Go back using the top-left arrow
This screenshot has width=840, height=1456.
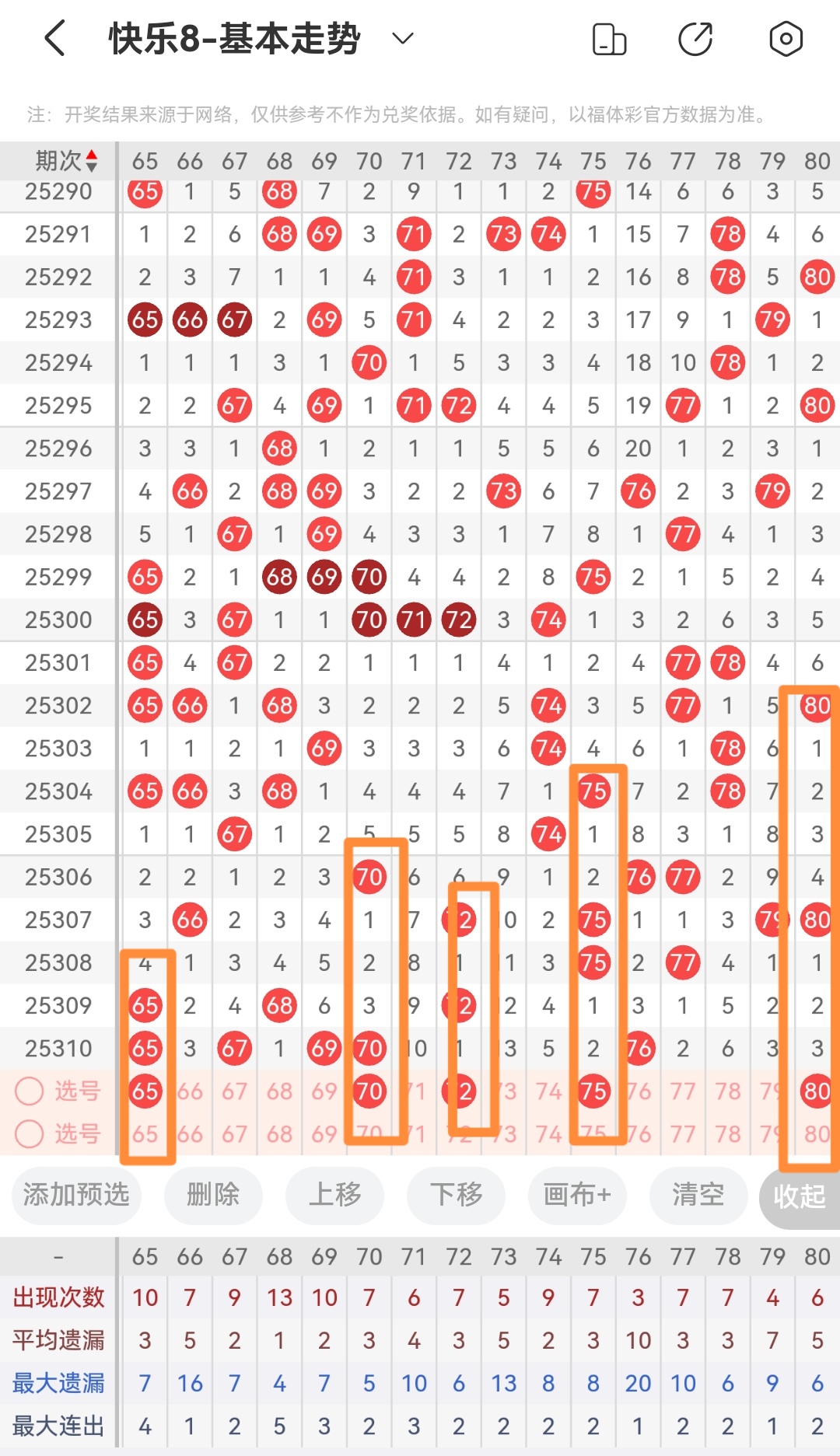tap(54, 39)
